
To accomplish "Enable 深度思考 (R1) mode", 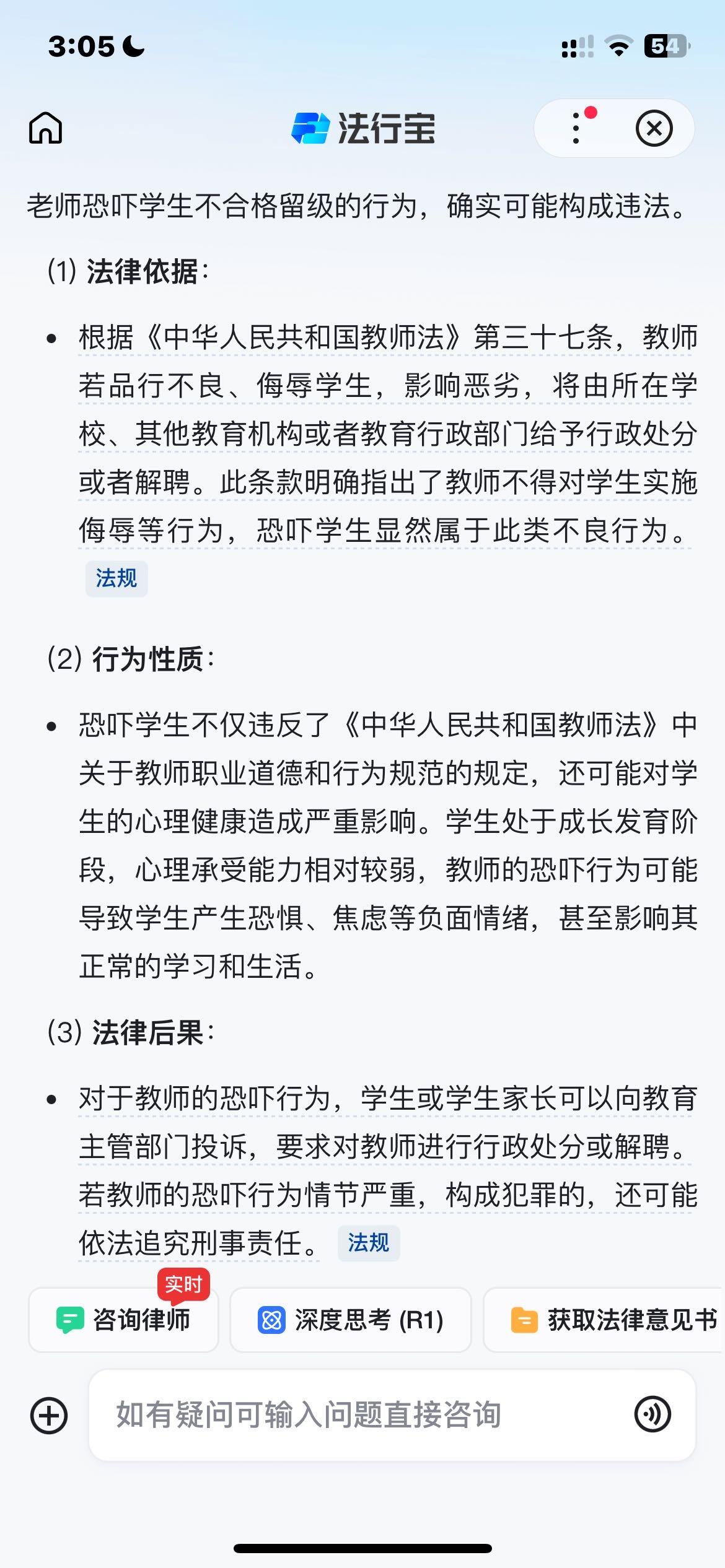I will tap(350, 1320).
